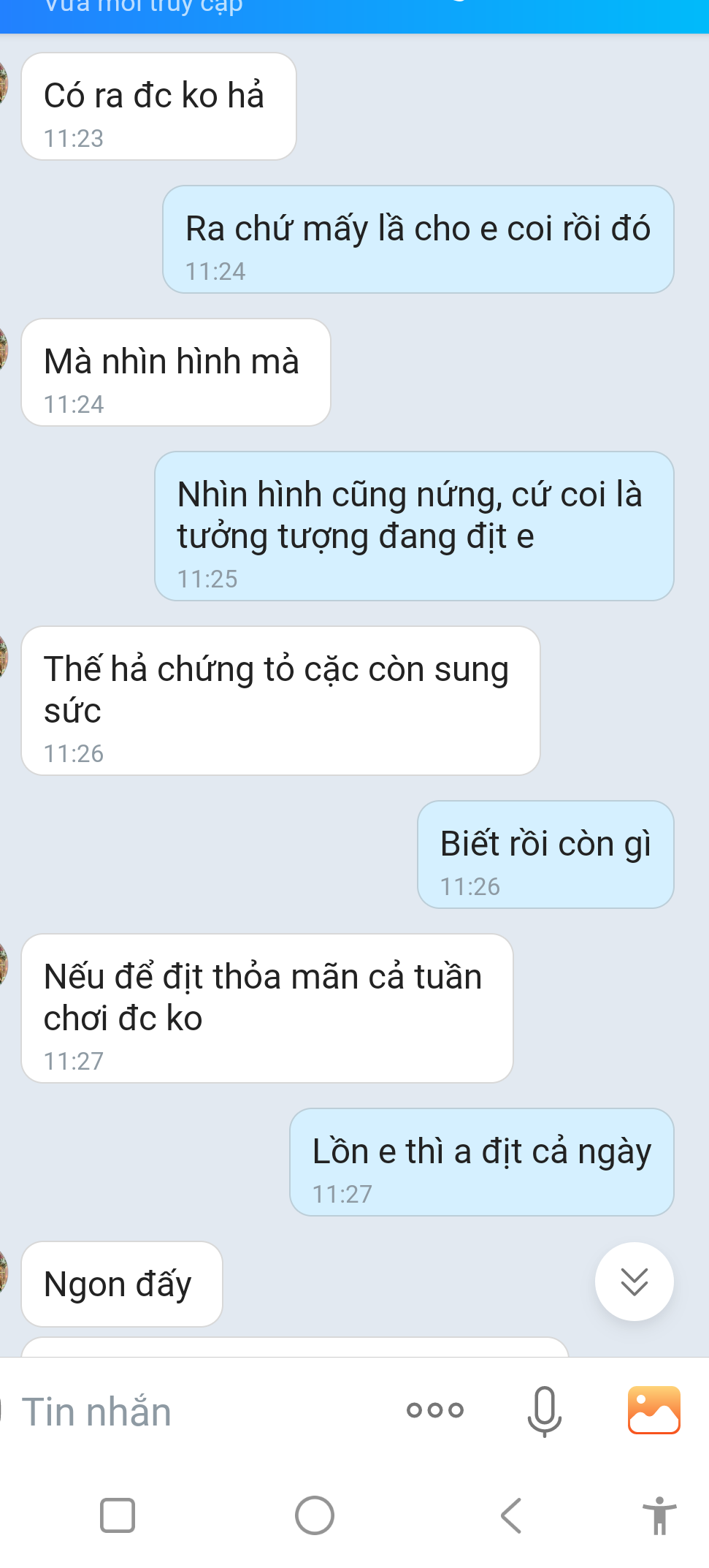The image size is (709, 1568).
Task: Open the image gallery picker
Action: tap(654, 1410)
